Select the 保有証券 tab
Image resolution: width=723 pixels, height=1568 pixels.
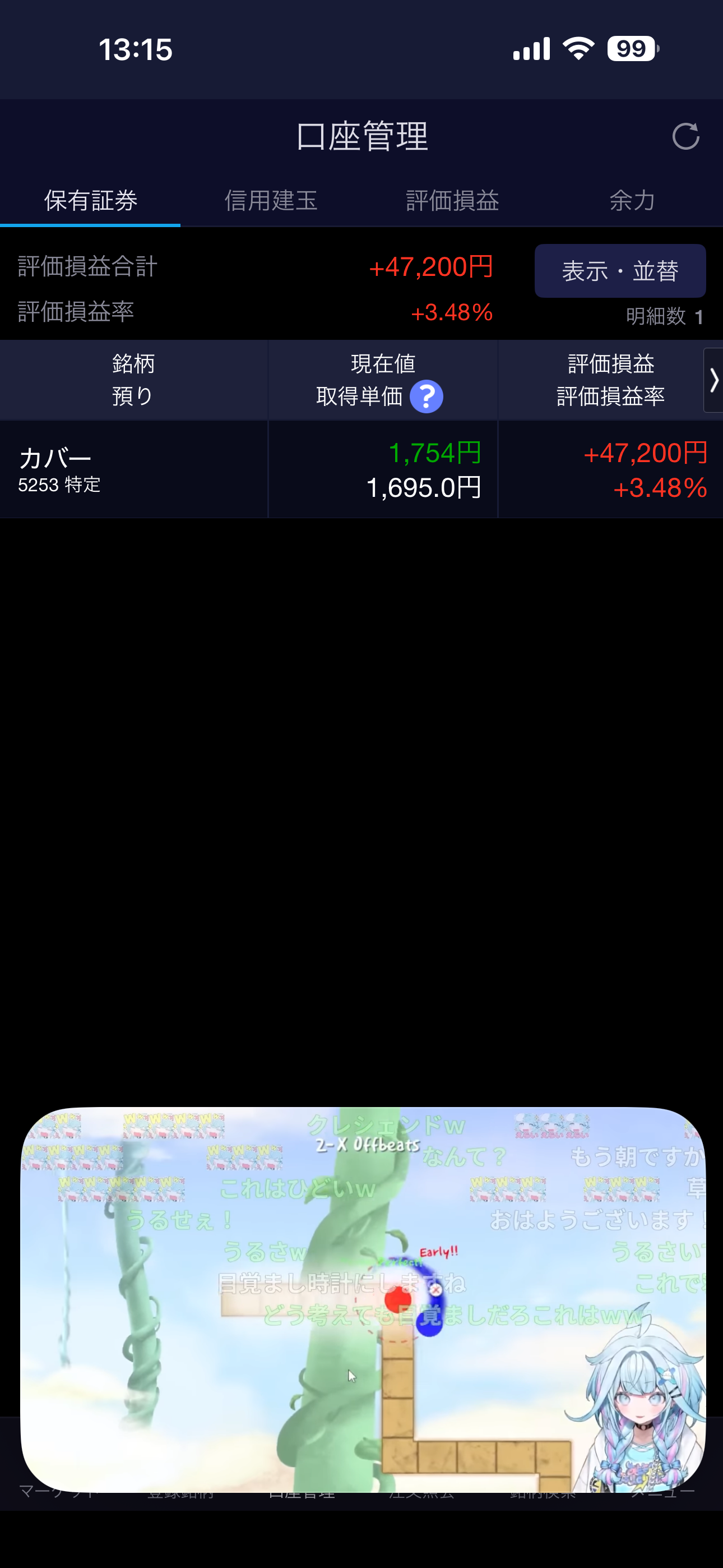[x=91, y=200]
